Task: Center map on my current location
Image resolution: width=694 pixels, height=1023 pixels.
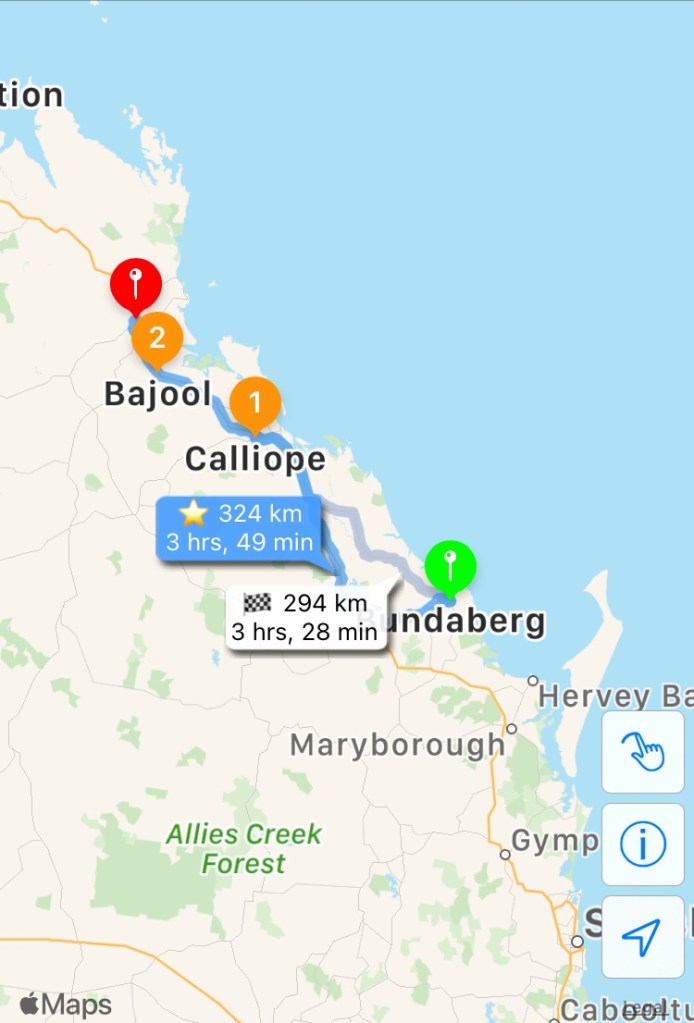Action: pos(642,937)
